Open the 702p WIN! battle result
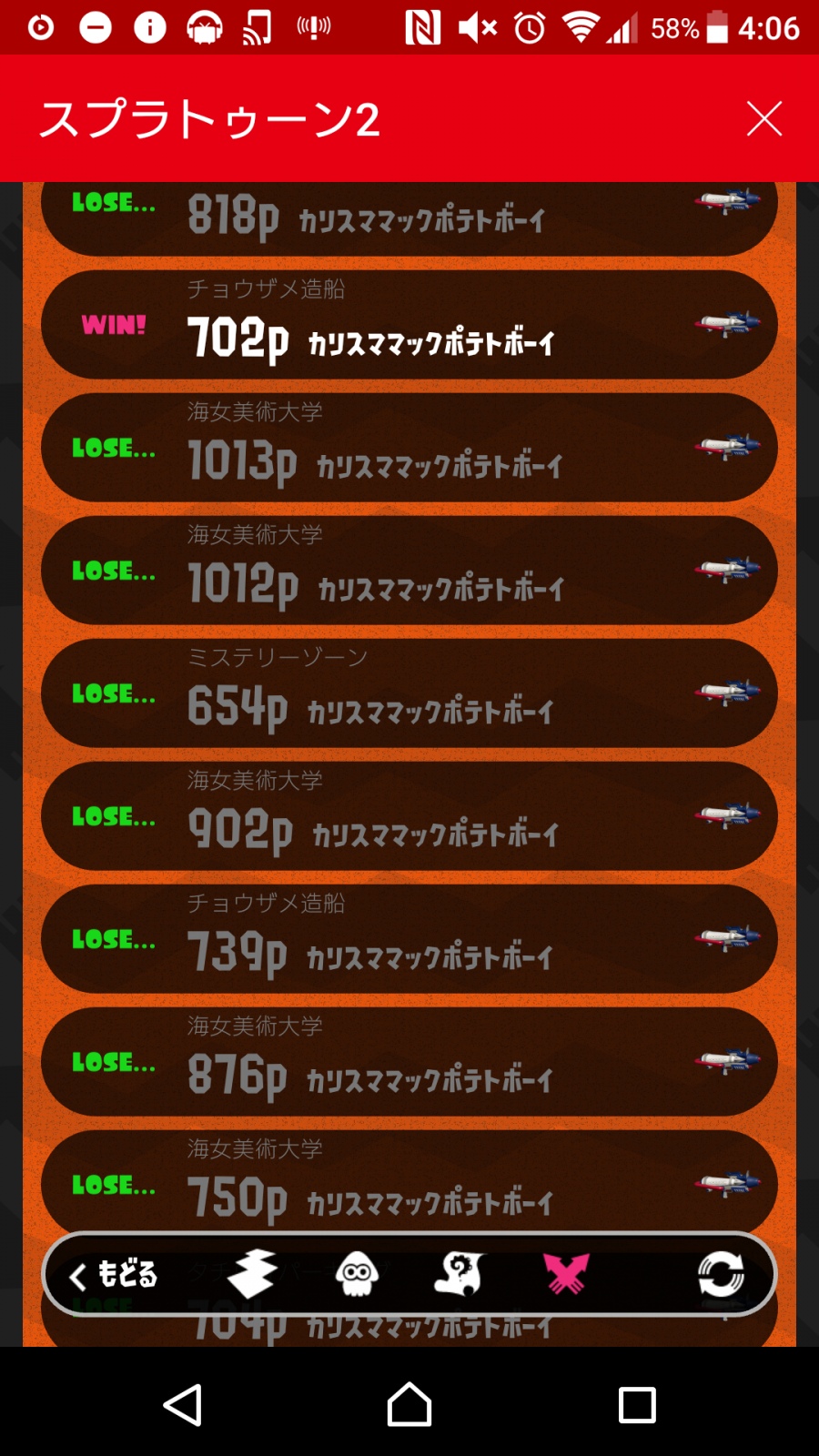The height and width of the screenshot is (1456, 819). (x=409, y=325)
